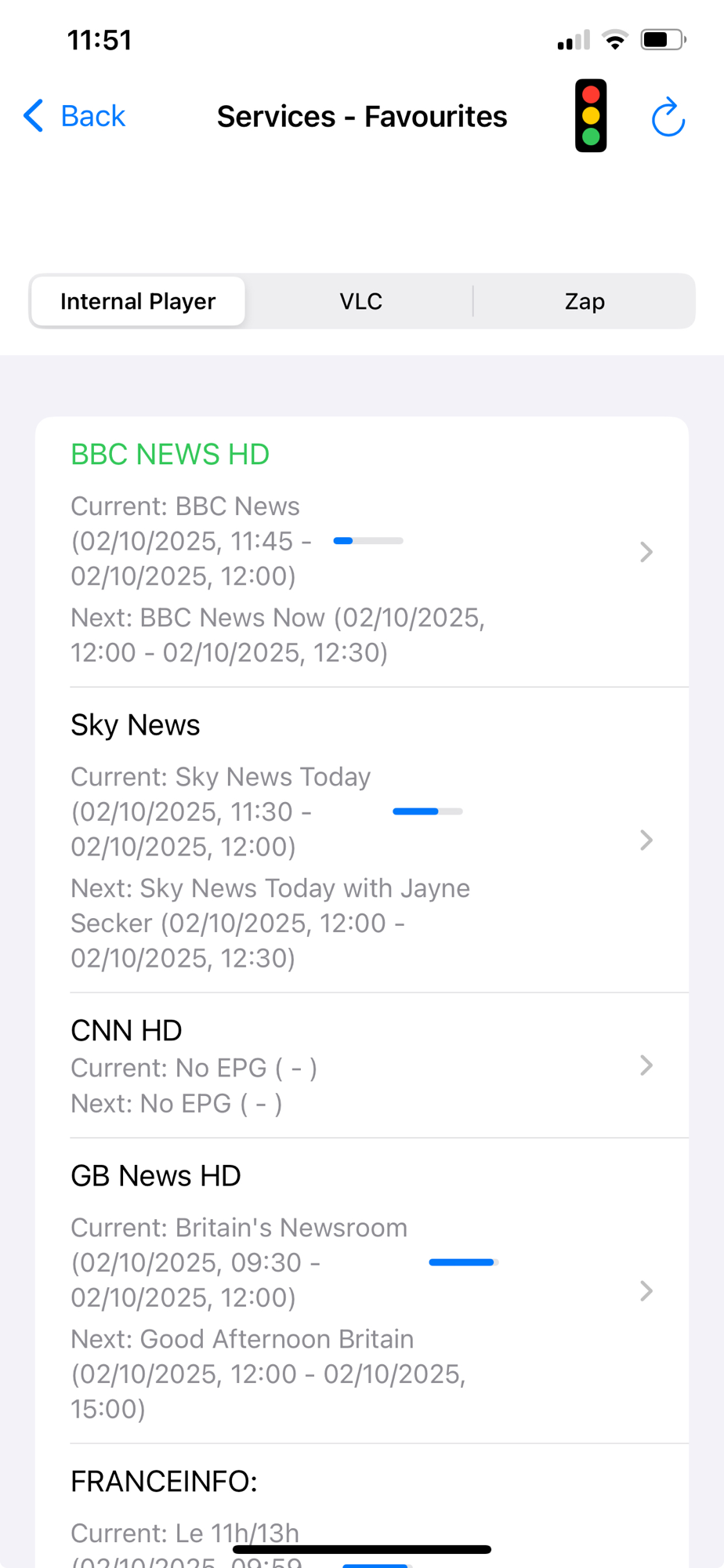Go back to the previous screen
Screen dimensions: 724x1568
tap(75, 116)
